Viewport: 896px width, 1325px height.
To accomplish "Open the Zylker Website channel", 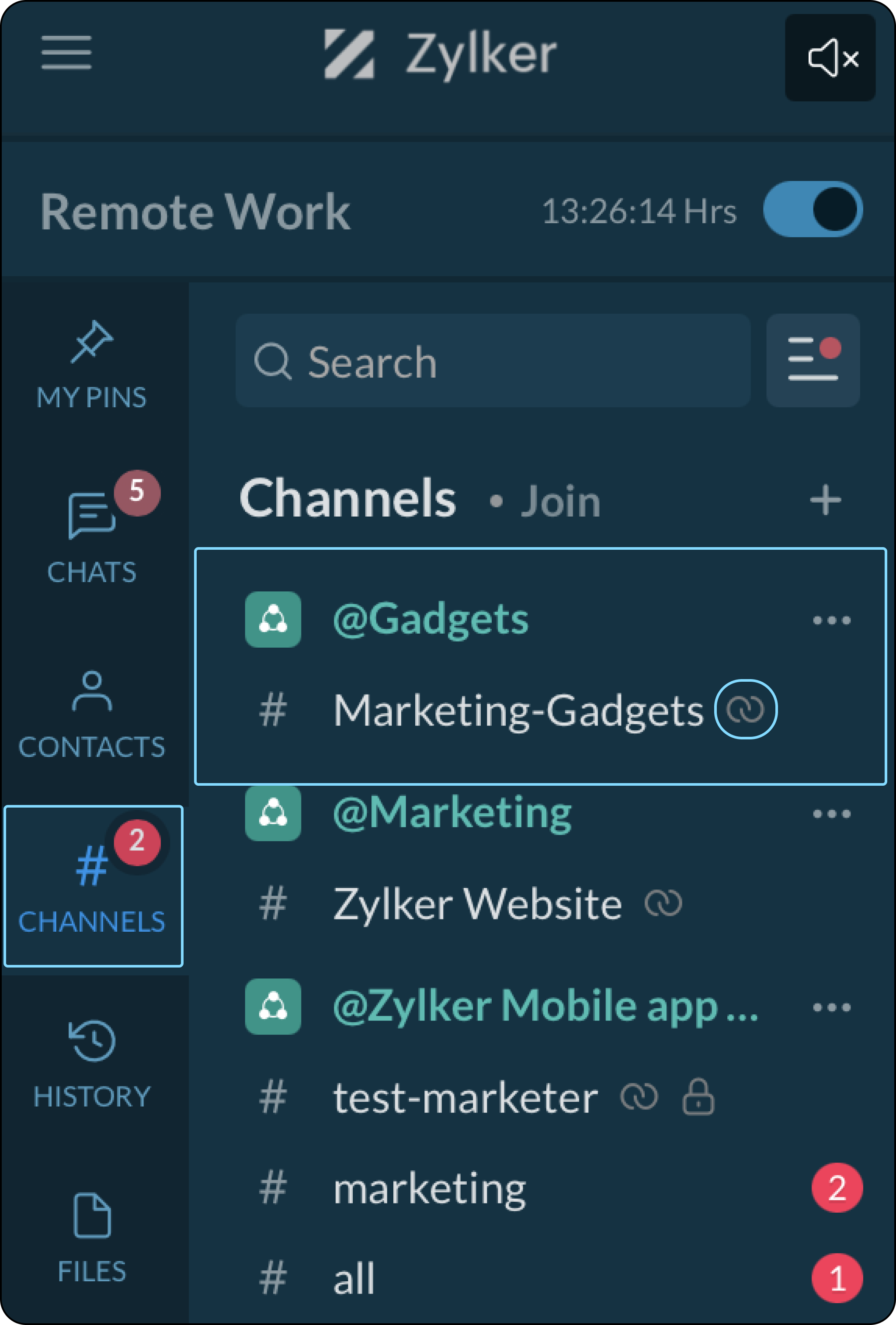I will [x=477, y=904].
